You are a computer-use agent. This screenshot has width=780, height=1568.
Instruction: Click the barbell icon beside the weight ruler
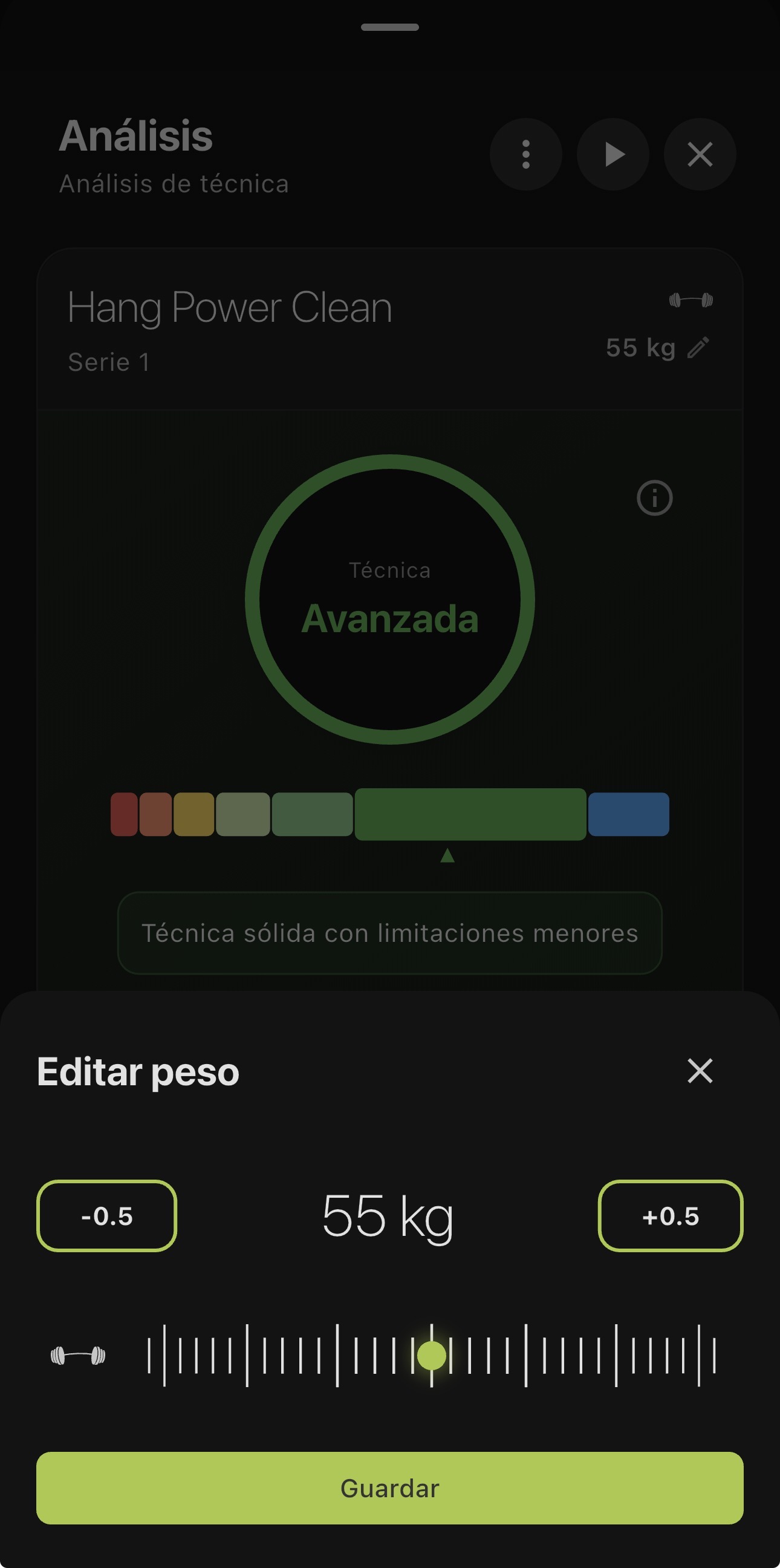pos(78,1354)
